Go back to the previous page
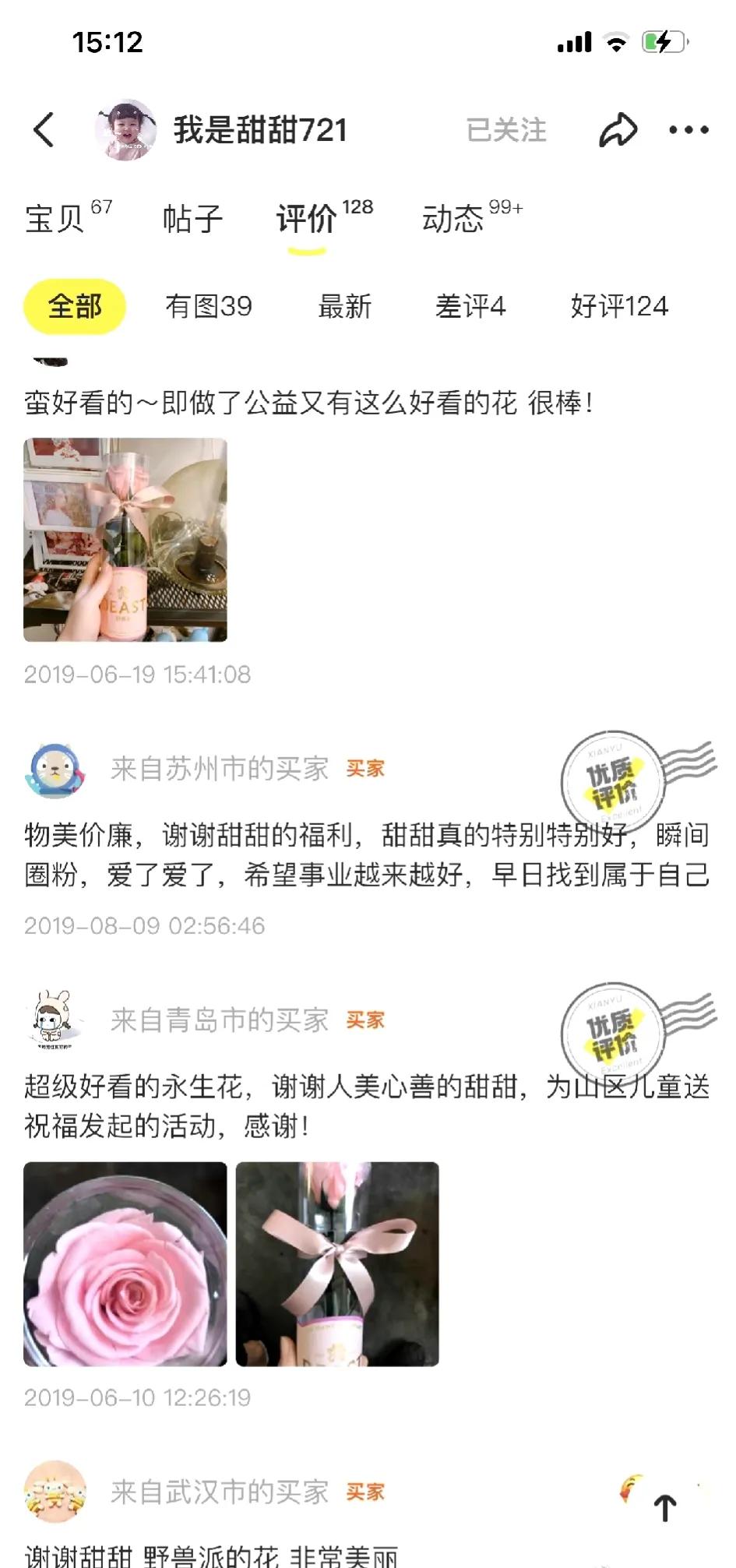Viewport: 736px width, 1568px height. (x=44, y=129)
